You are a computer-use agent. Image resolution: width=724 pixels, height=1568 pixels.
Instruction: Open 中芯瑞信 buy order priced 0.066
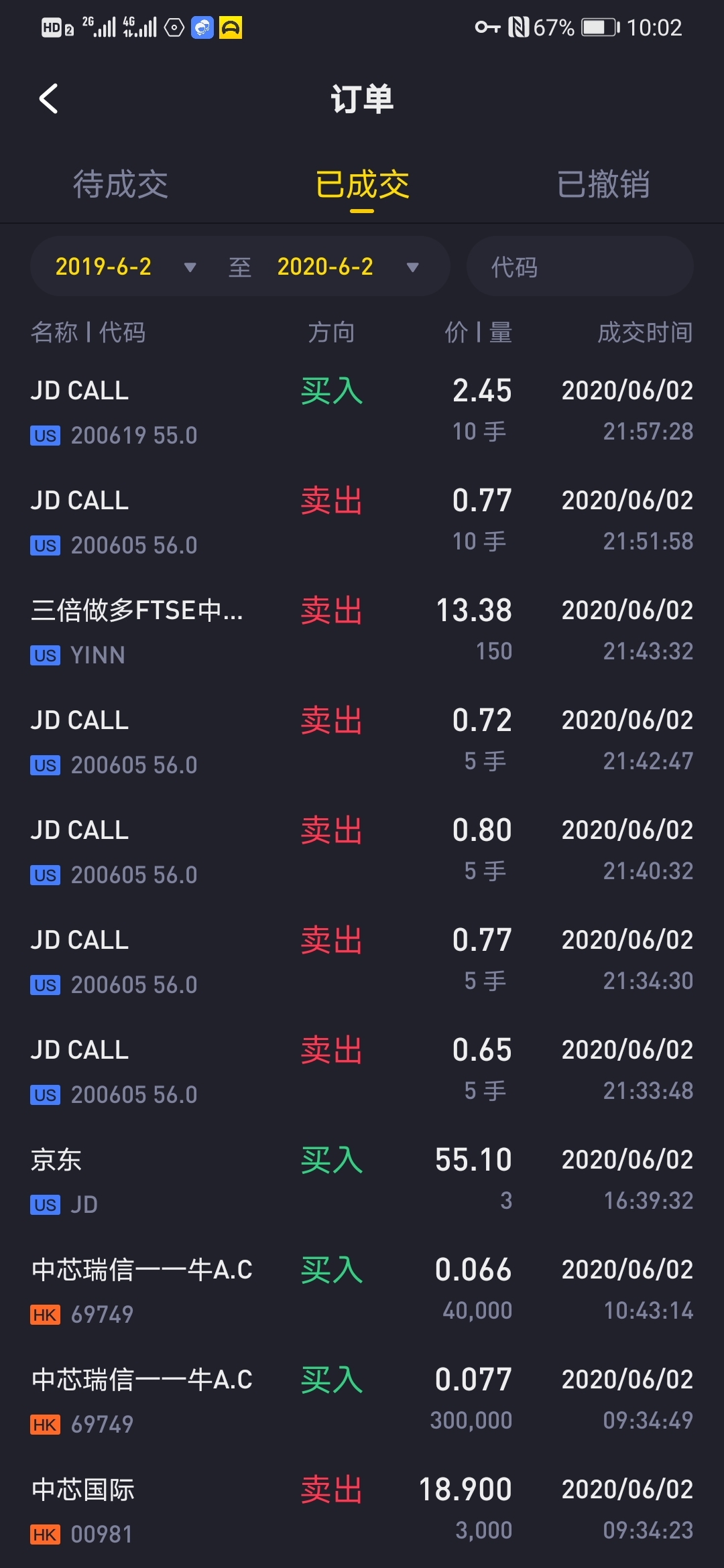[x=362, y=1291]
